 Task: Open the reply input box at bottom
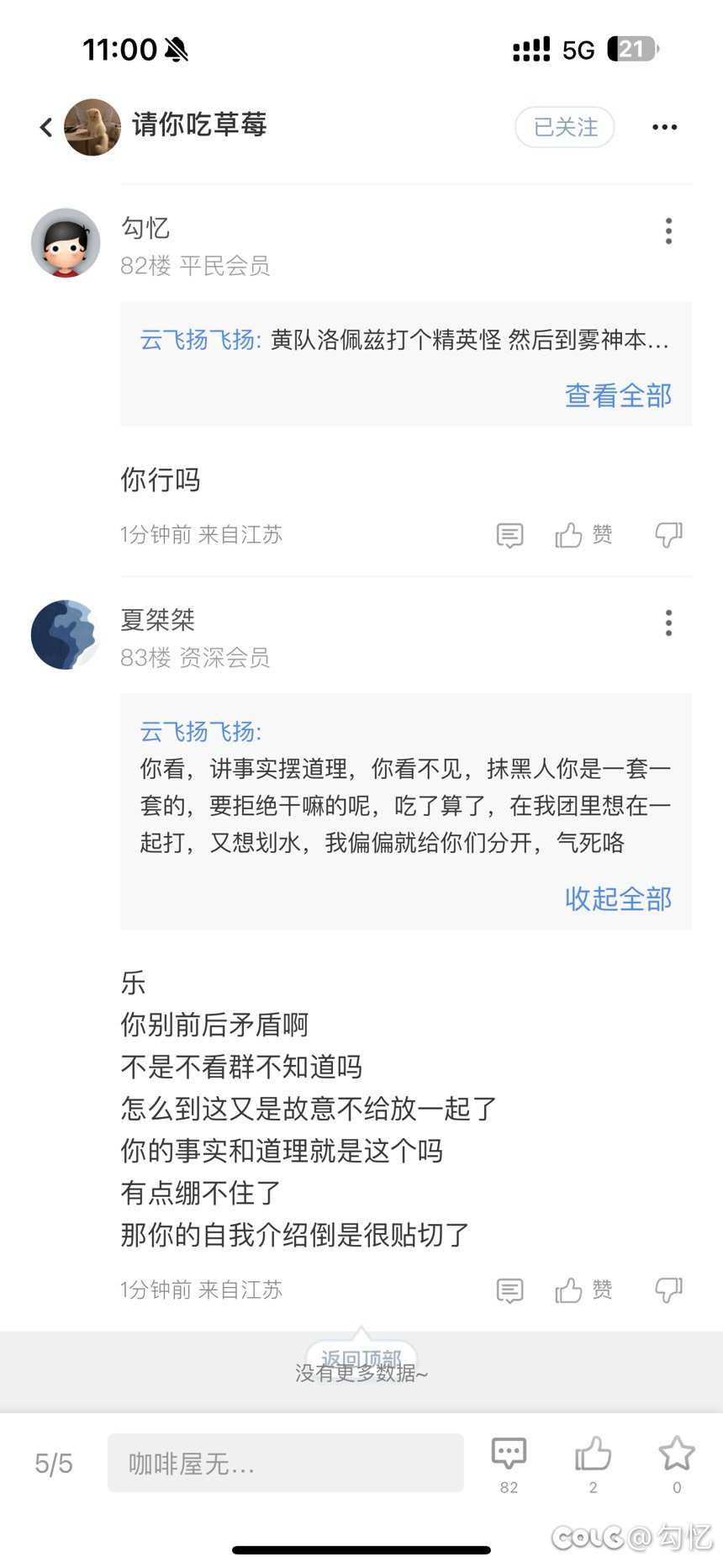pos(285,1464)
